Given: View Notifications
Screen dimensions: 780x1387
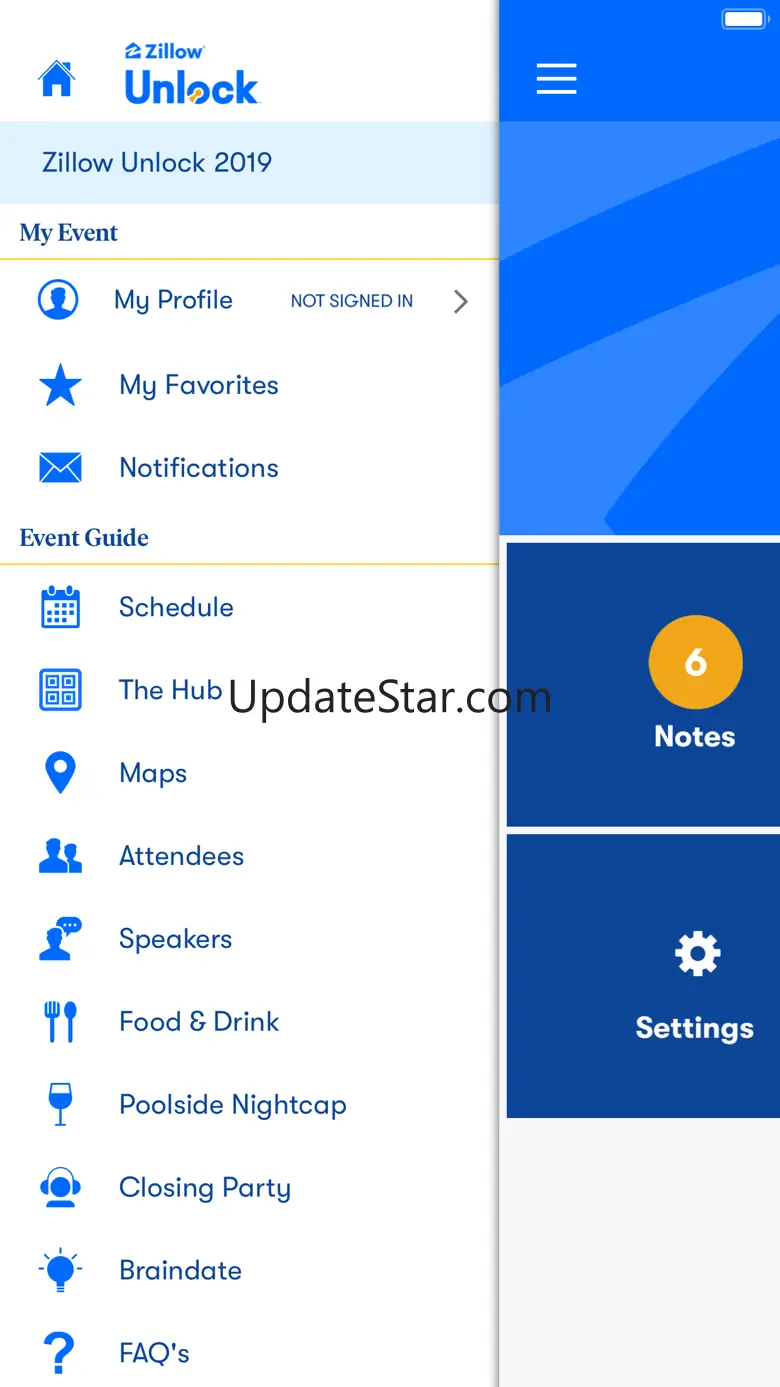Looking at the screenshot, I should click(x=249, y=468).
